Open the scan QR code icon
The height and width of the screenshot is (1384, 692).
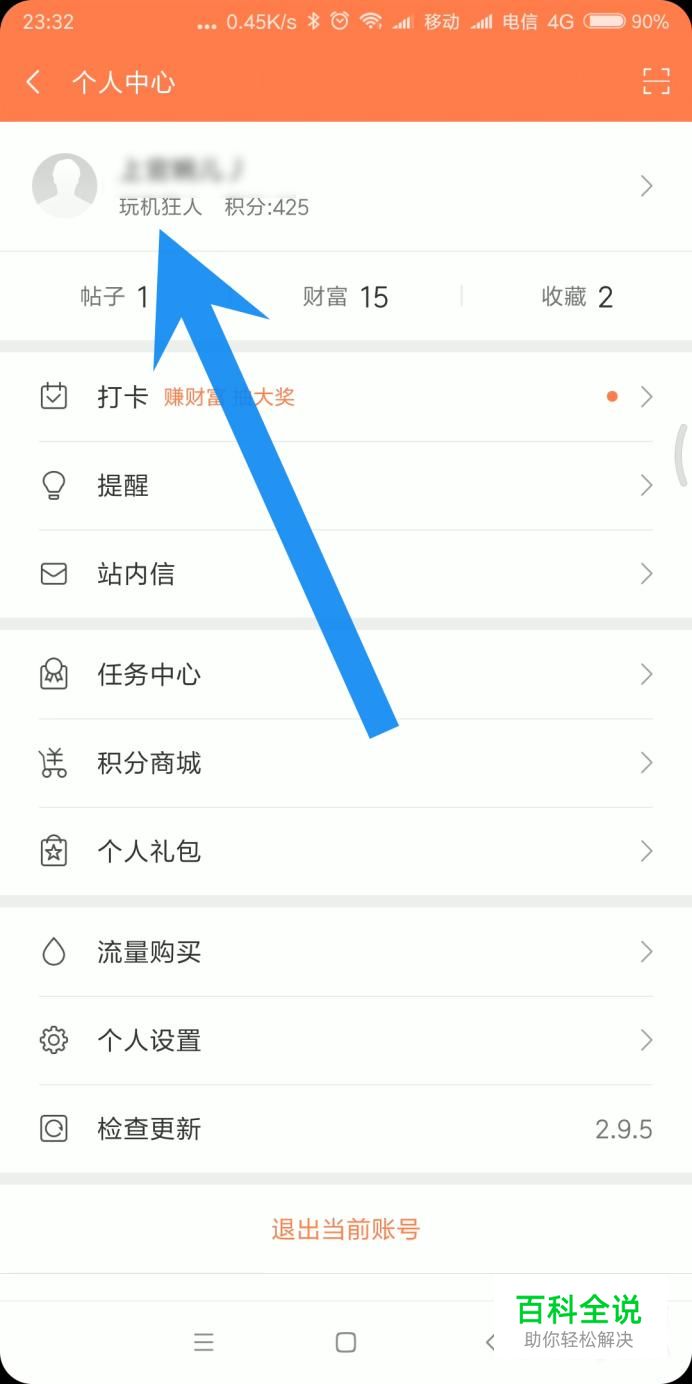656,82
